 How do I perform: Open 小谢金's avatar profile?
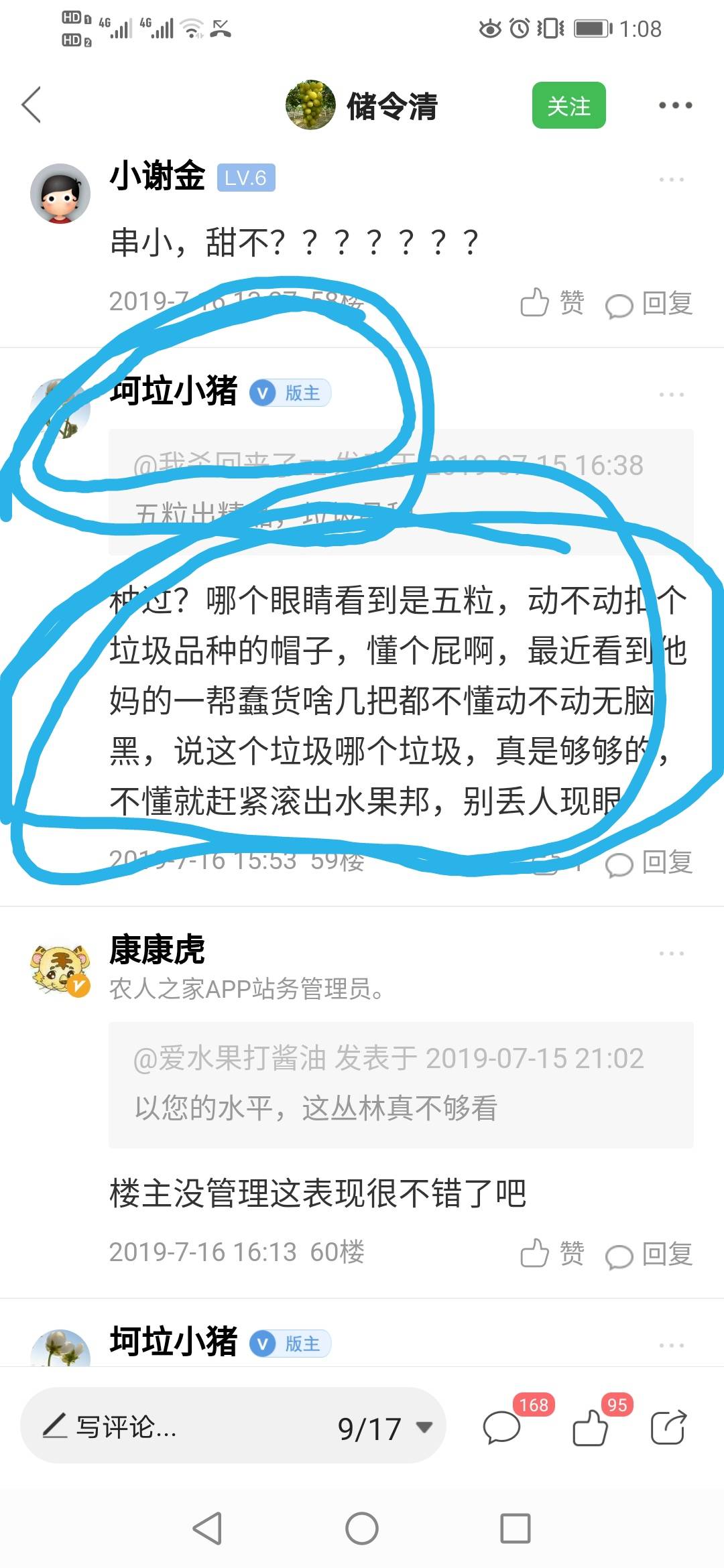(x=60, y=194)
